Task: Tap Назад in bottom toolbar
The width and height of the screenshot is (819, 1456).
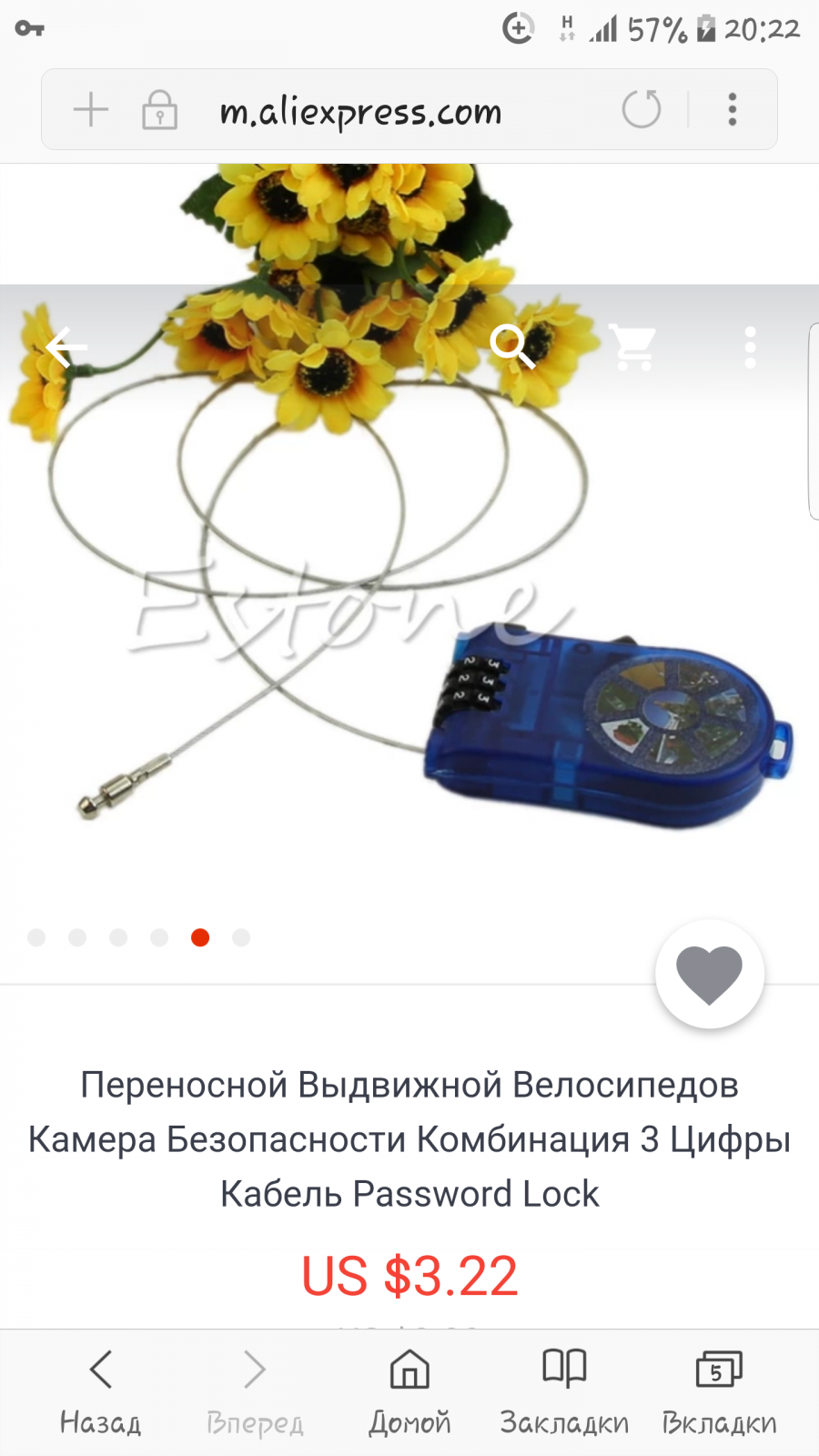Action: pyautogui.click(x=101, y=1392)
